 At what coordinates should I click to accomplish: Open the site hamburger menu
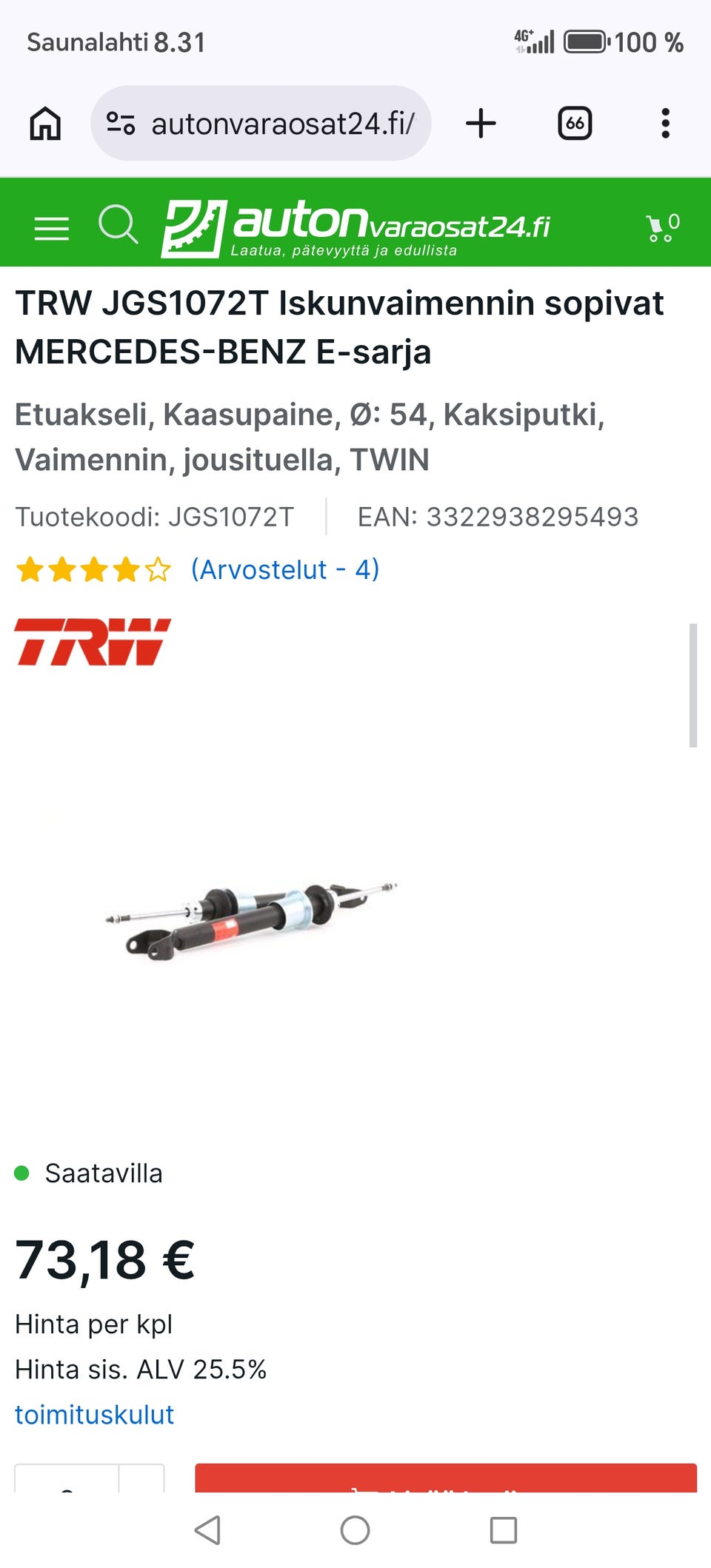(52, 229)
